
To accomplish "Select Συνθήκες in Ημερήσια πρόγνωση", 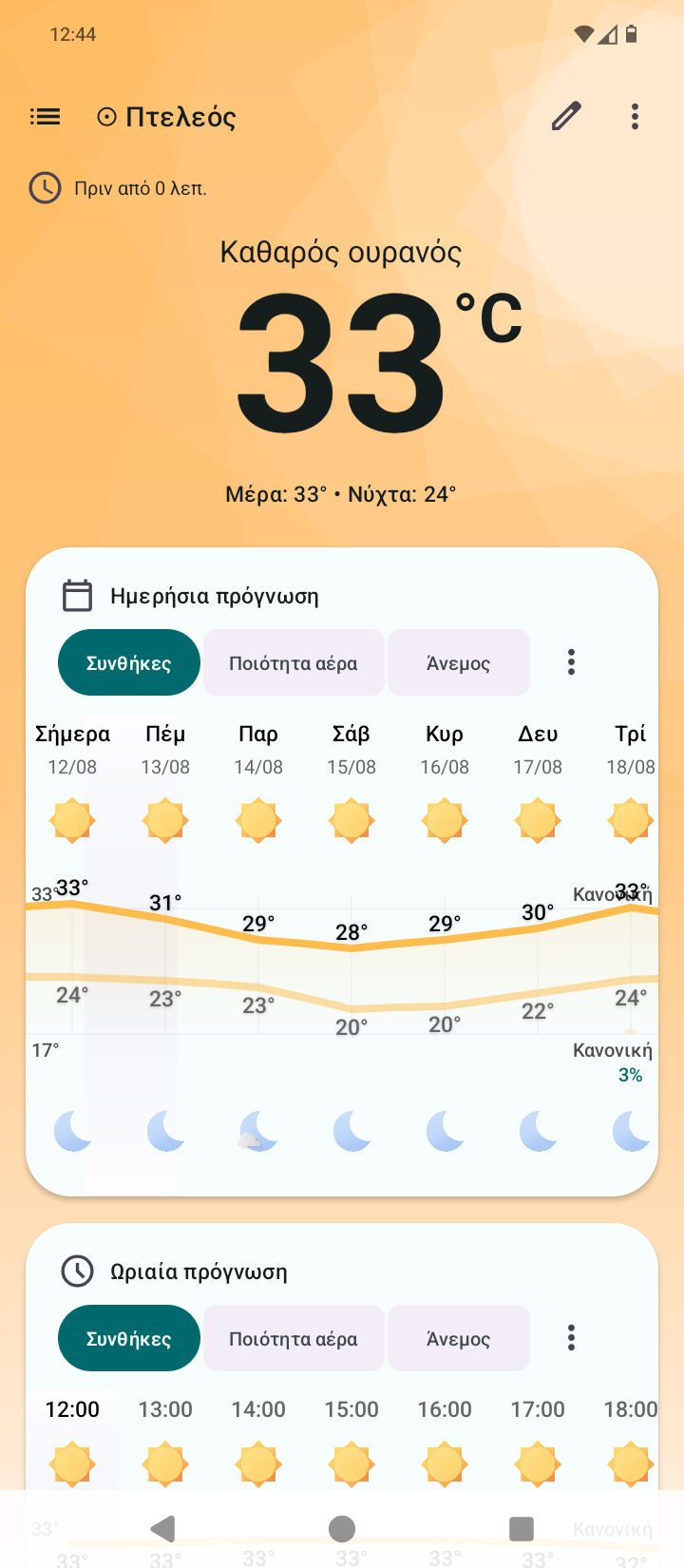I will (x=129, y=662).
